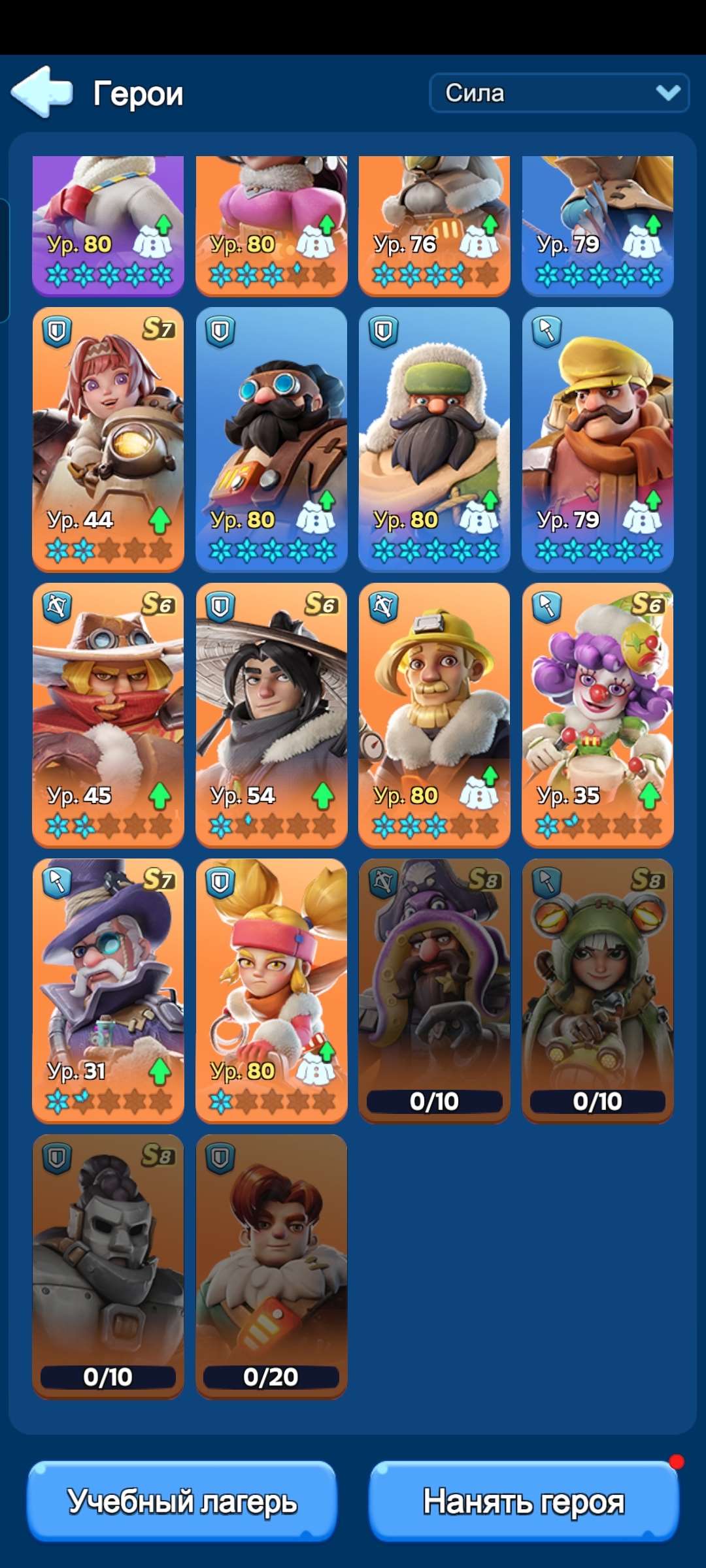Open the cowboy hero card at level 45
706x1568 pixels.
pos(108,715)
